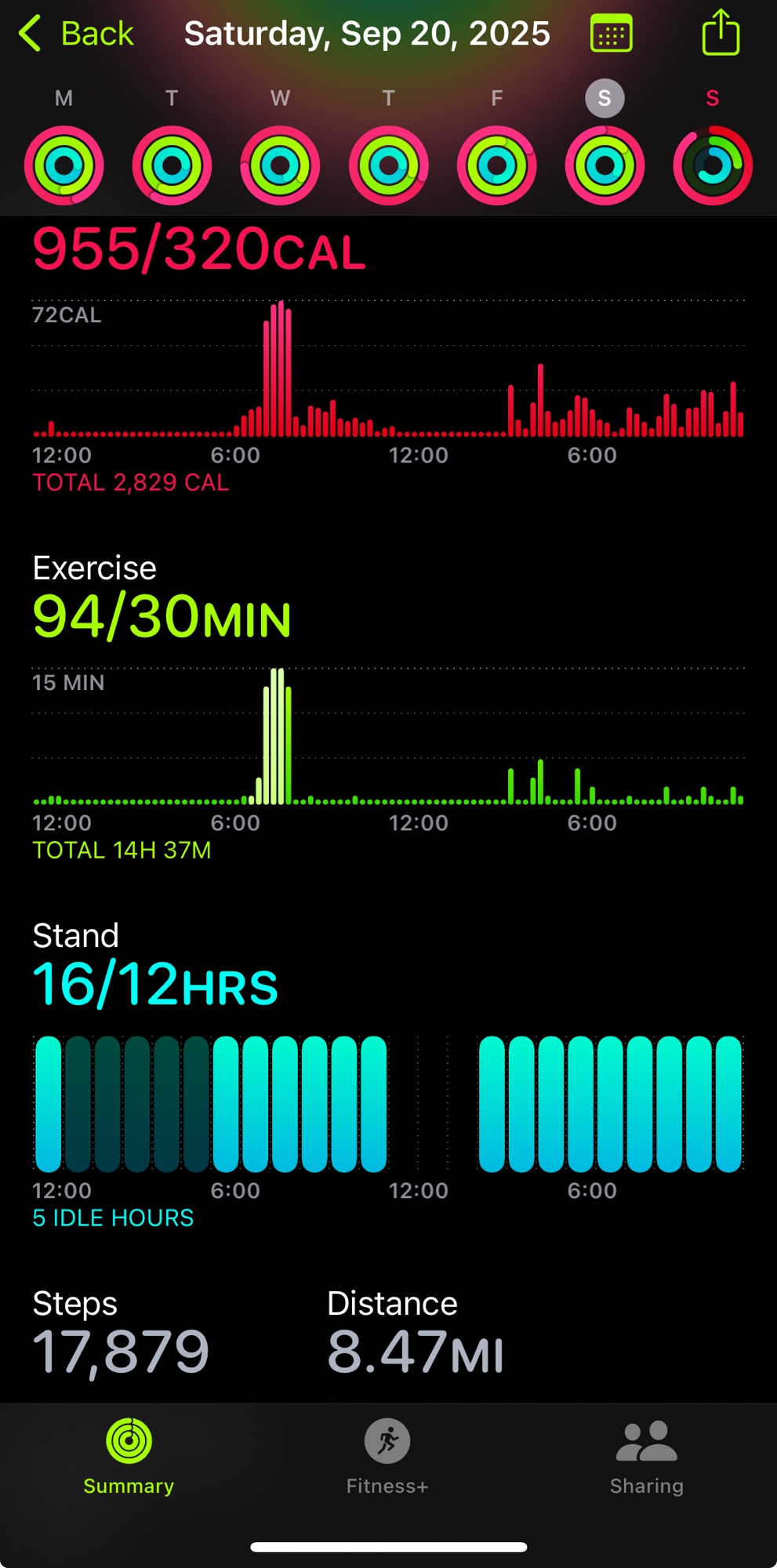Select Friday's activity rings
This screenshot has width=777, height=1568.
point(496,165)
